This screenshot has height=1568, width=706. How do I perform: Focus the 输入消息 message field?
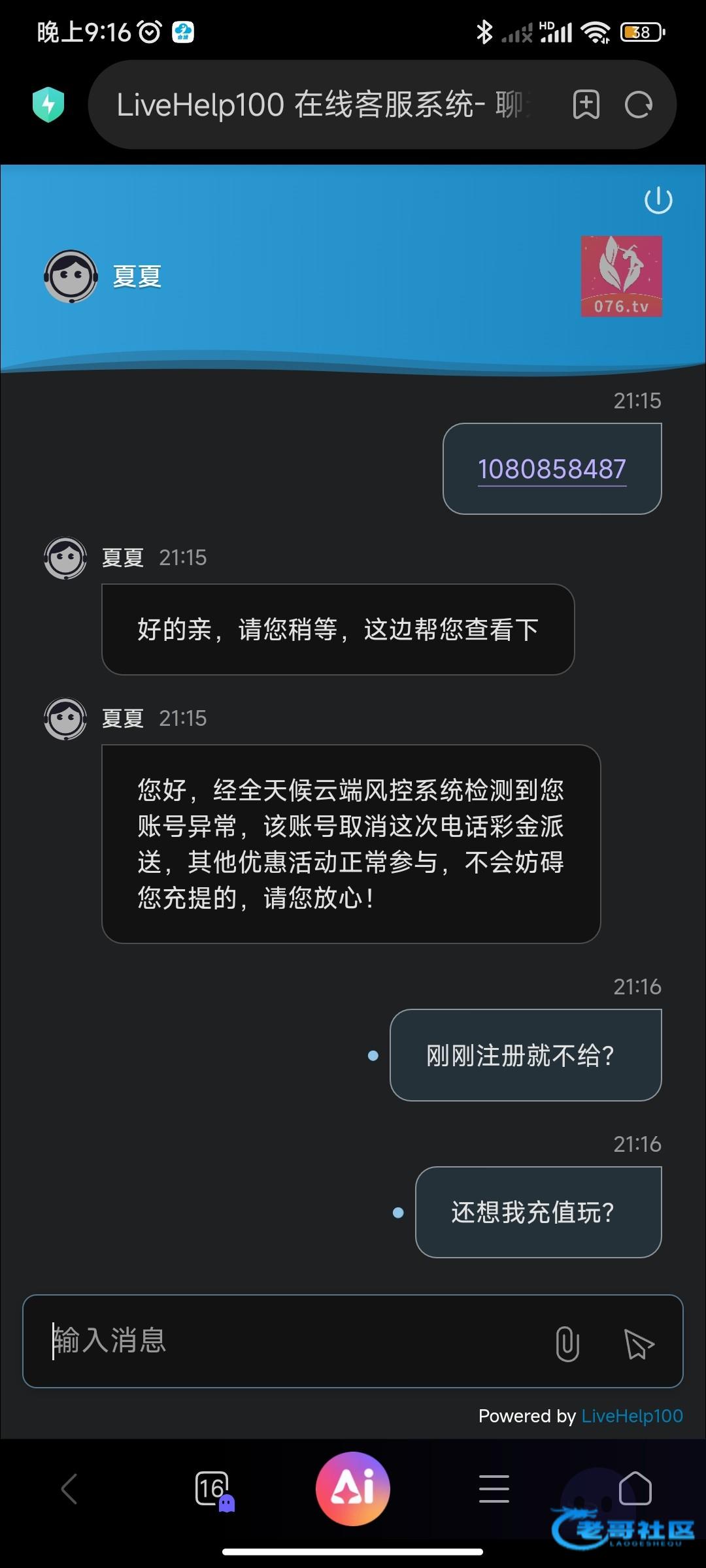coord(288,1341)
